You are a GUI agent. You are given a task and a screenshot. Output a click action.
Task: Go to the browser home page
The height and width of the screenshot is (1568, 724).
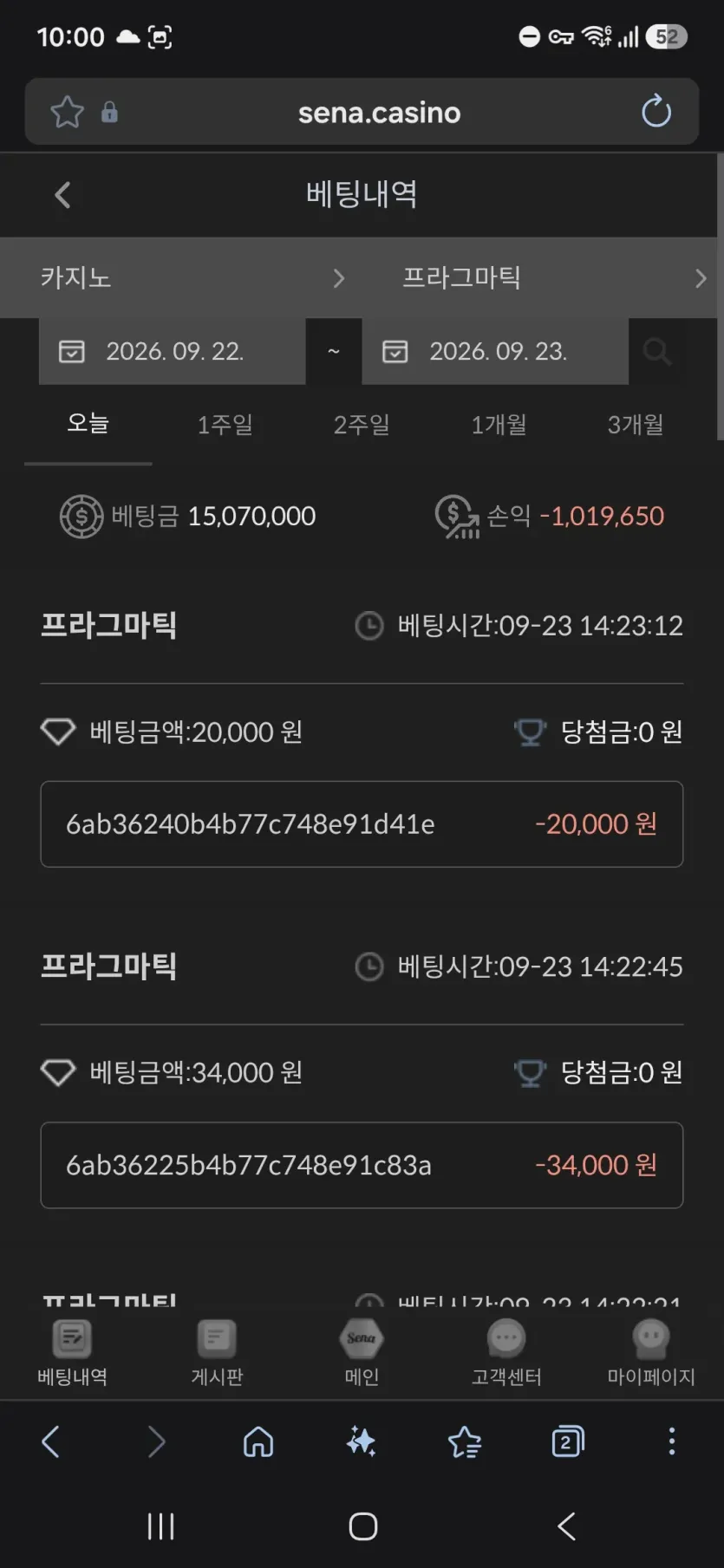(258, 1441)
